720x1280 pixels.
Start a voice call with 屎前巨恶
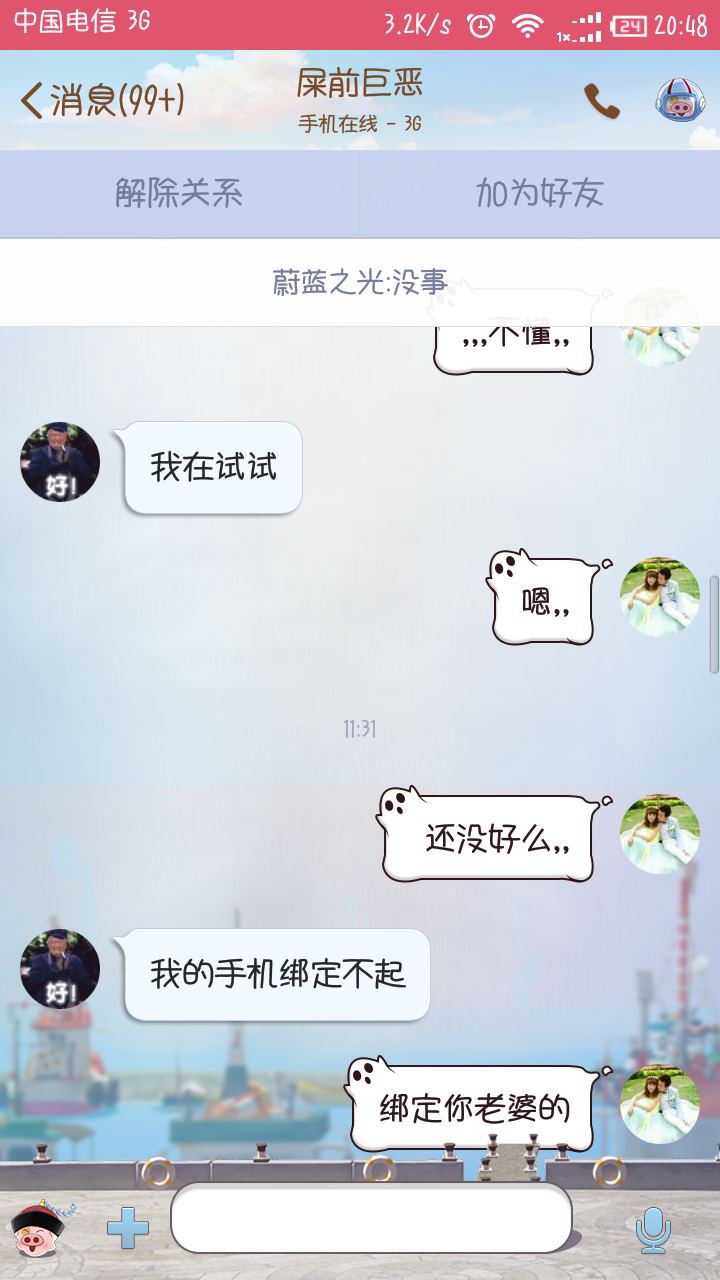[x=601, y=101]
